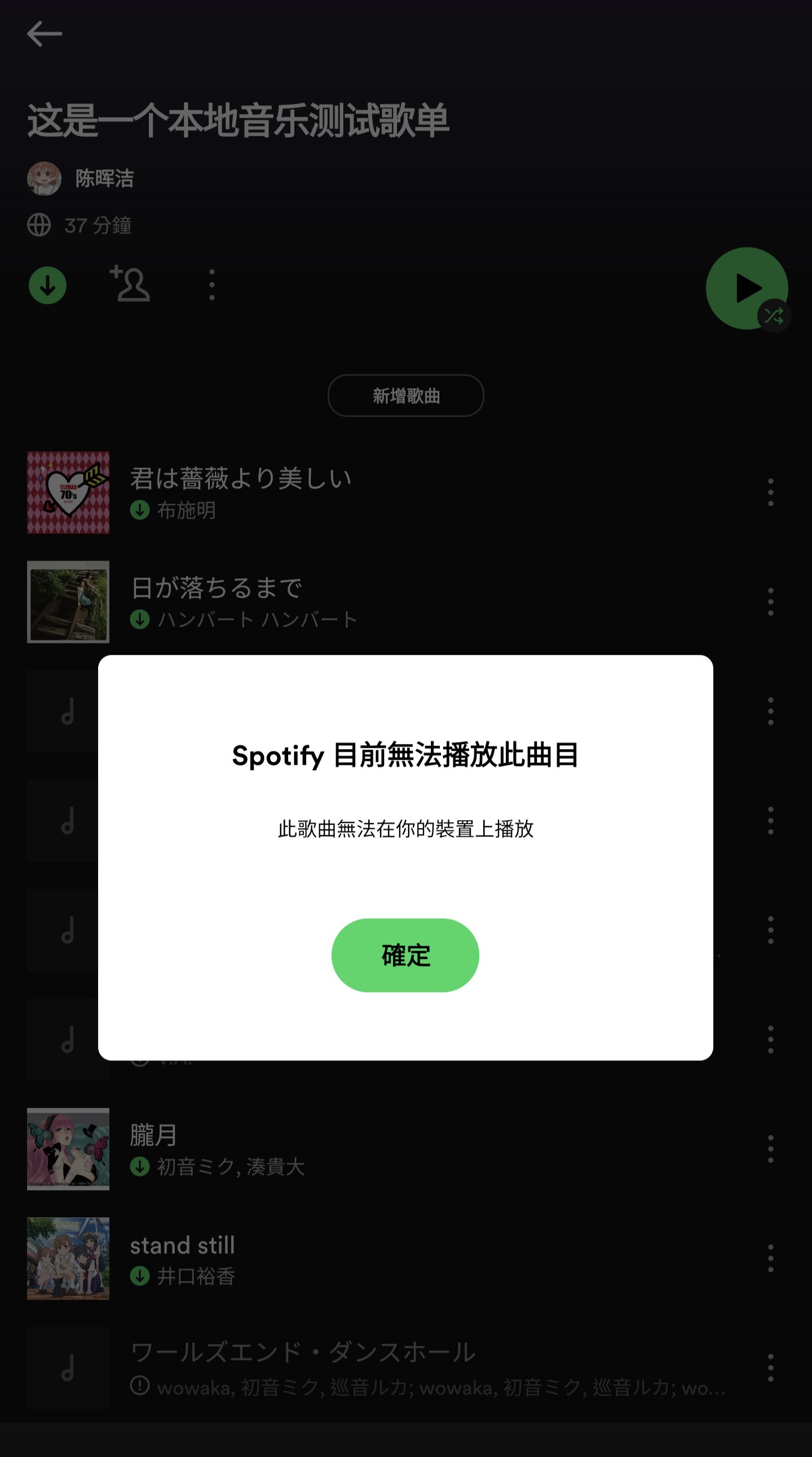Viewport: 812px width, 1457px height.
Task: Open options for stand still
Action: 770,1258
